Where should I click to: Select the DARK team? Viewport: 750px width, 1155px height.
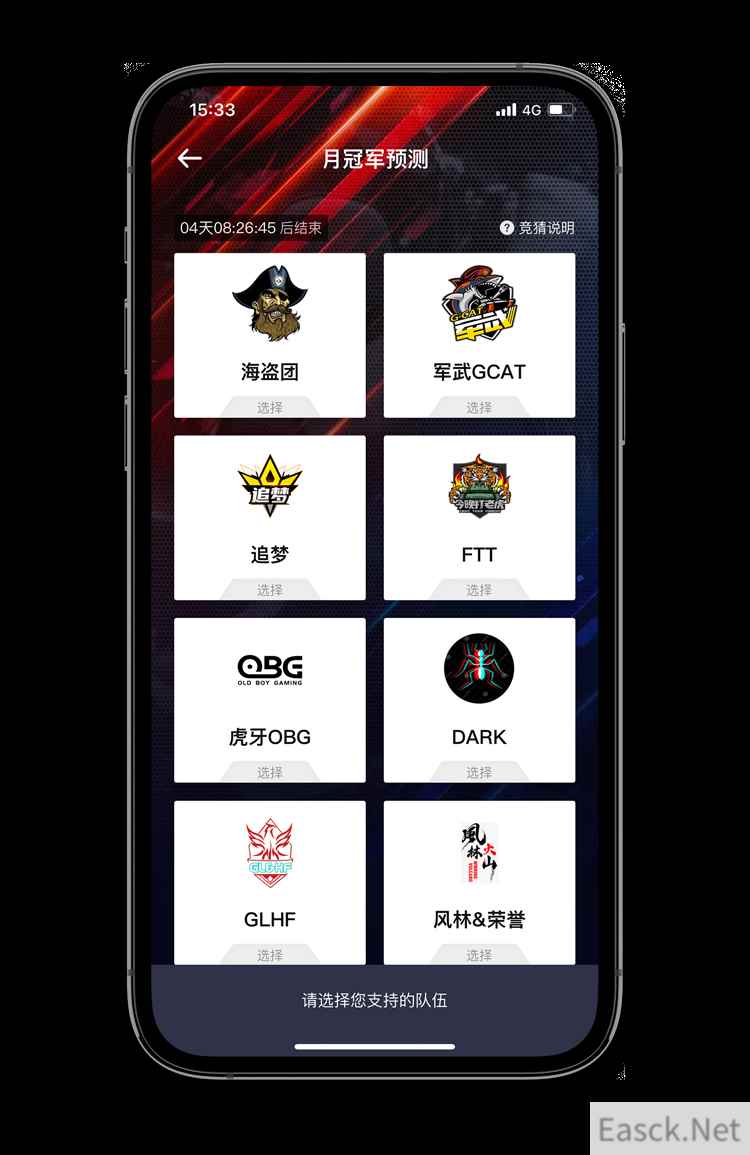479,772
